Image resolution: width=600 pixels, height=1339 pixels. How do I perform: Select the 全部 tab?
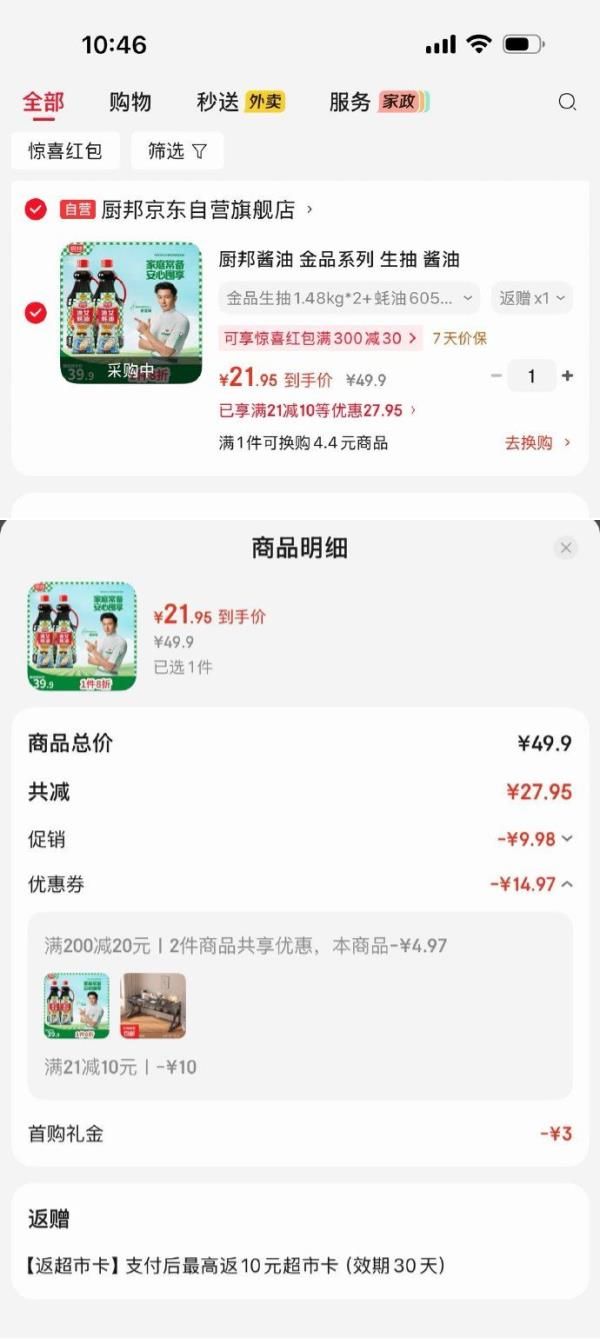(x=43, y=102)
